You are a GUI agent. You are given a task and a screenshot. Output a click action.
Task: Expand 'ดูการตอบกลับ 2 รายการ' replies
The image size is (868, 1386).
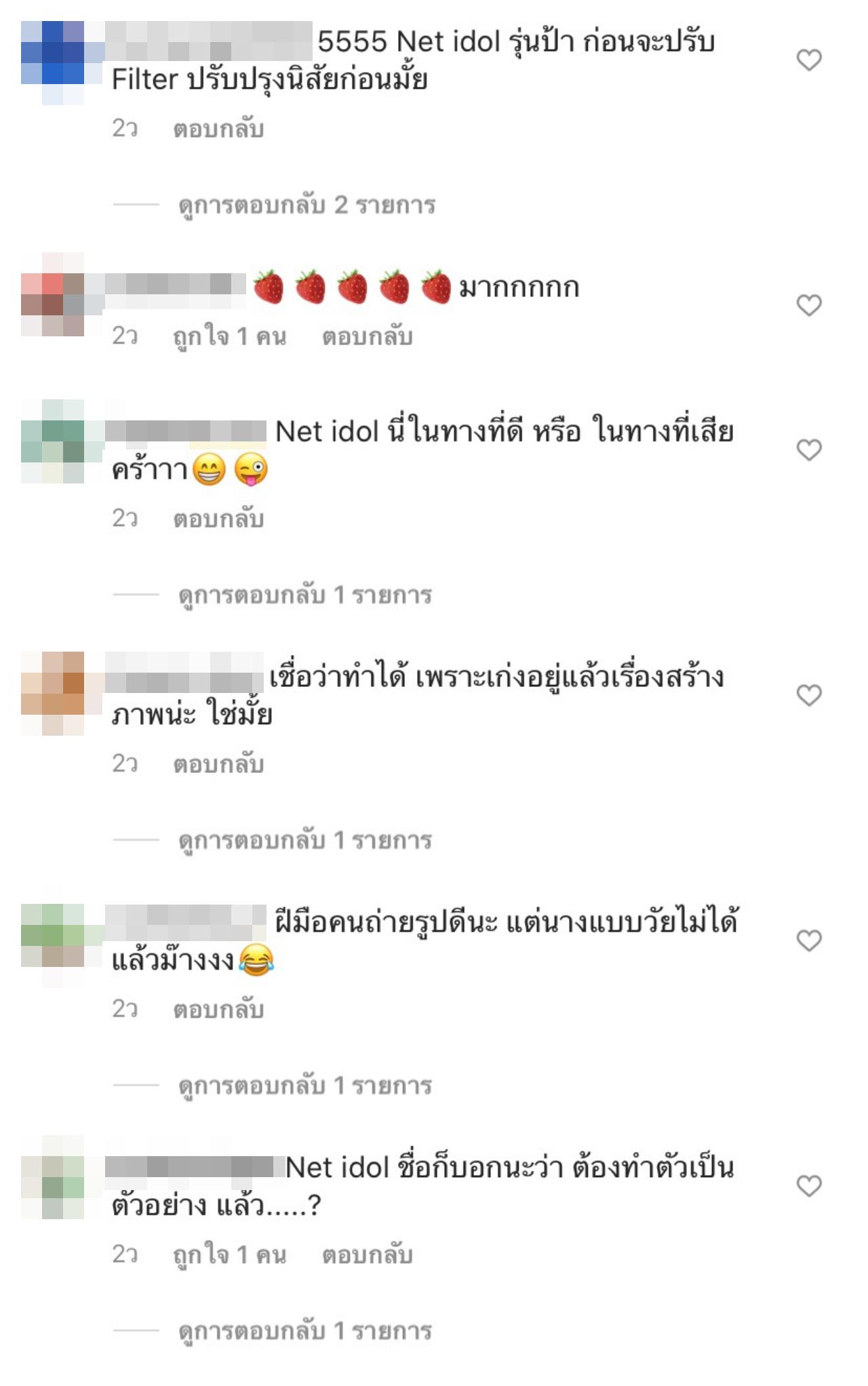click(x=307, y=205)
